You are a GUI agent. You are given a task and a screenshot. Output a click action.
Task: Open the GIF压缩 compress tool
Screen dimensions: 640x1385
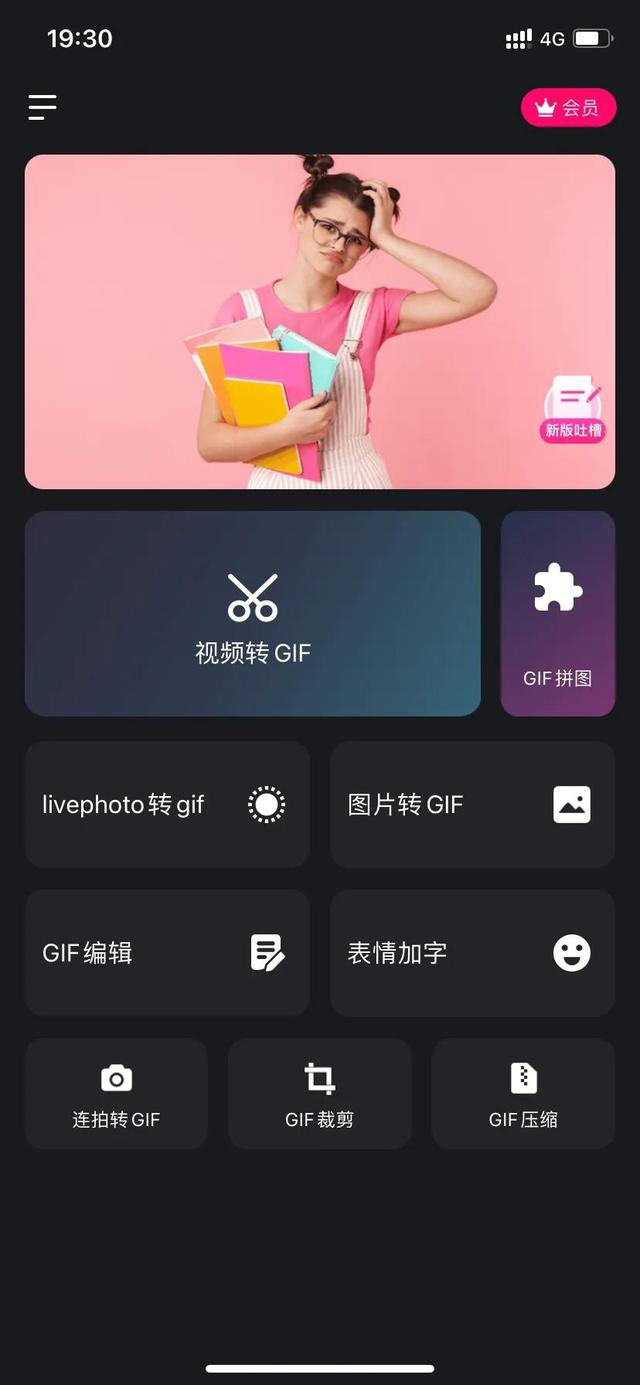[x=523, y=1094]
